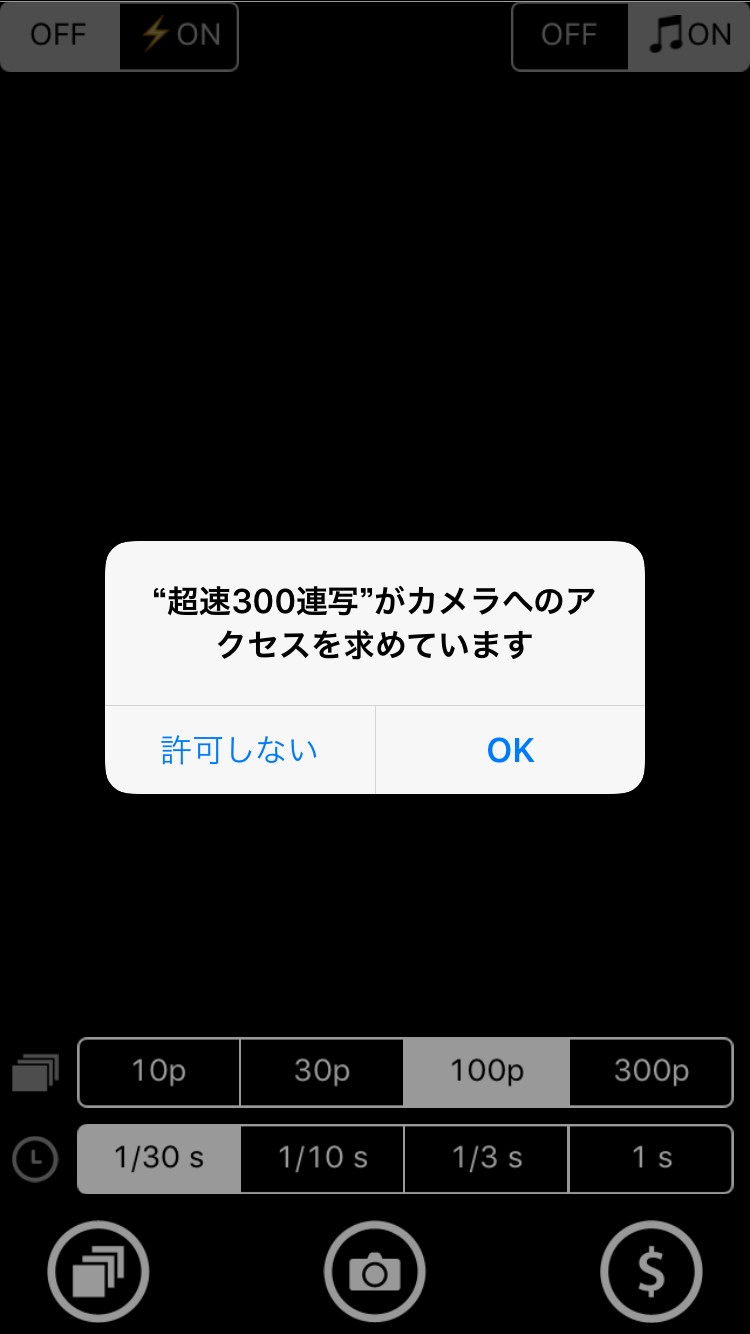Set interval to 1 s

click(651, 1159)
